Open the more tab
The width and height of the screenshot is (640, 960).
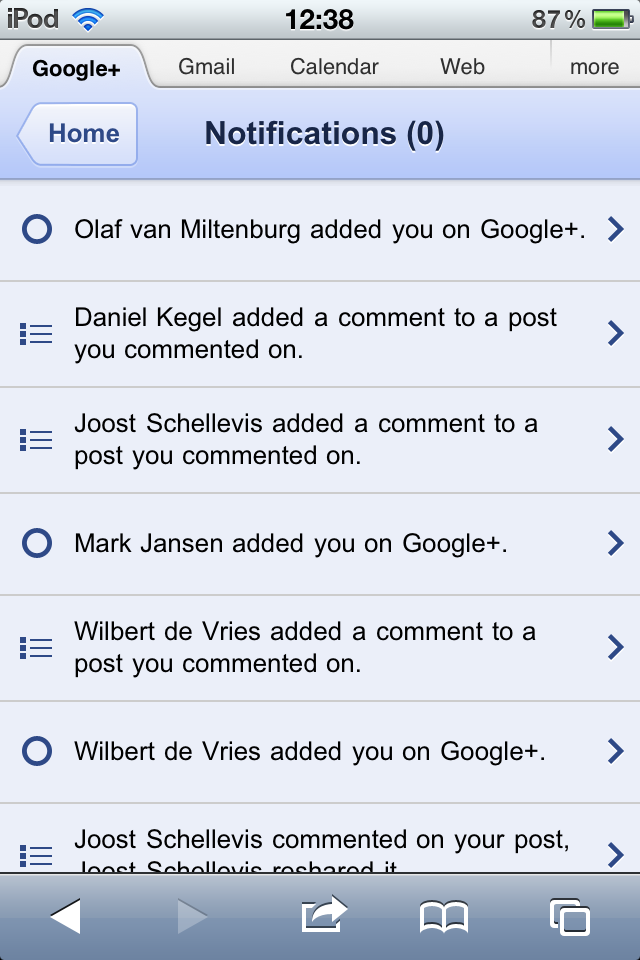(594, 67)
